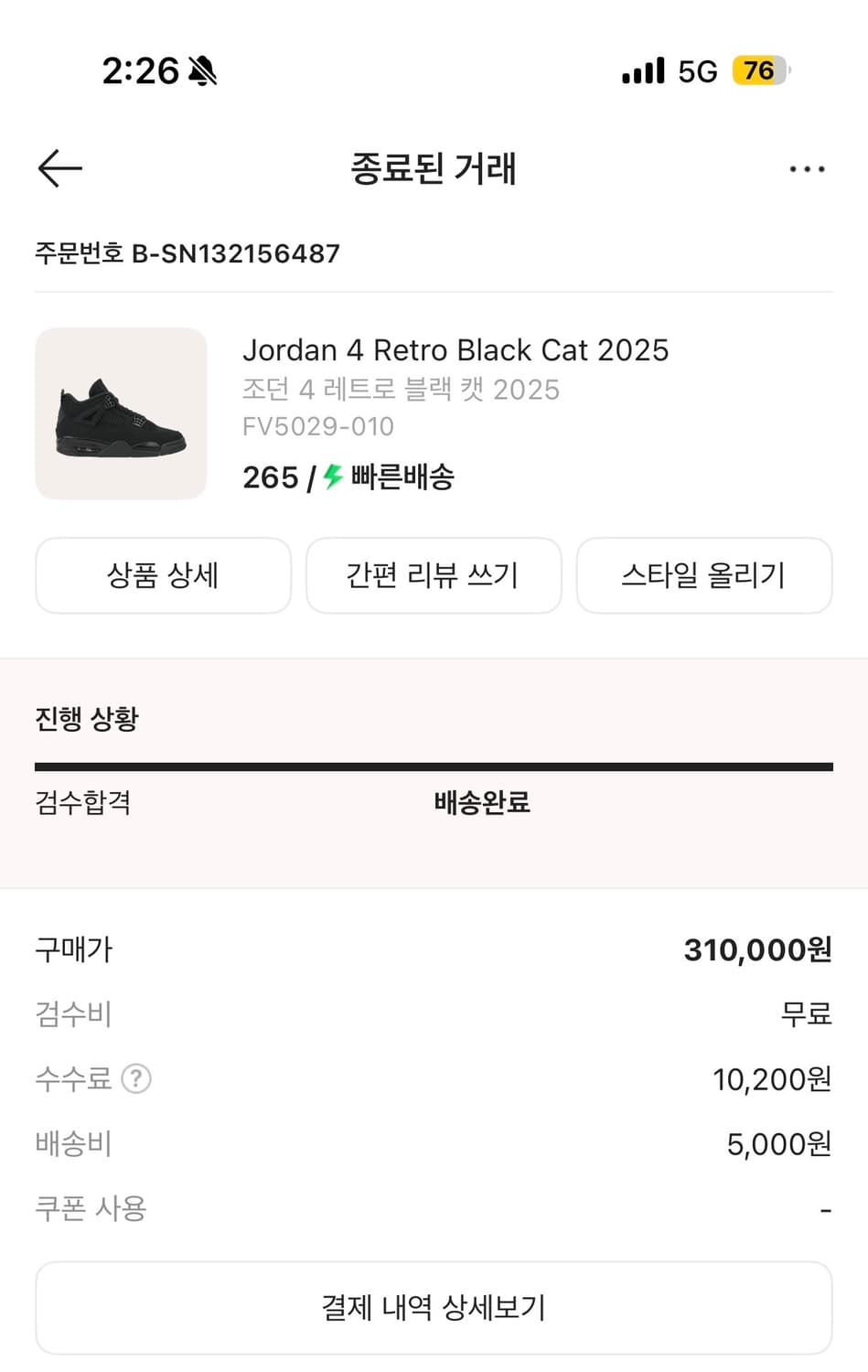
Task: Select the order number B-SN132156487
Action: 187,253
